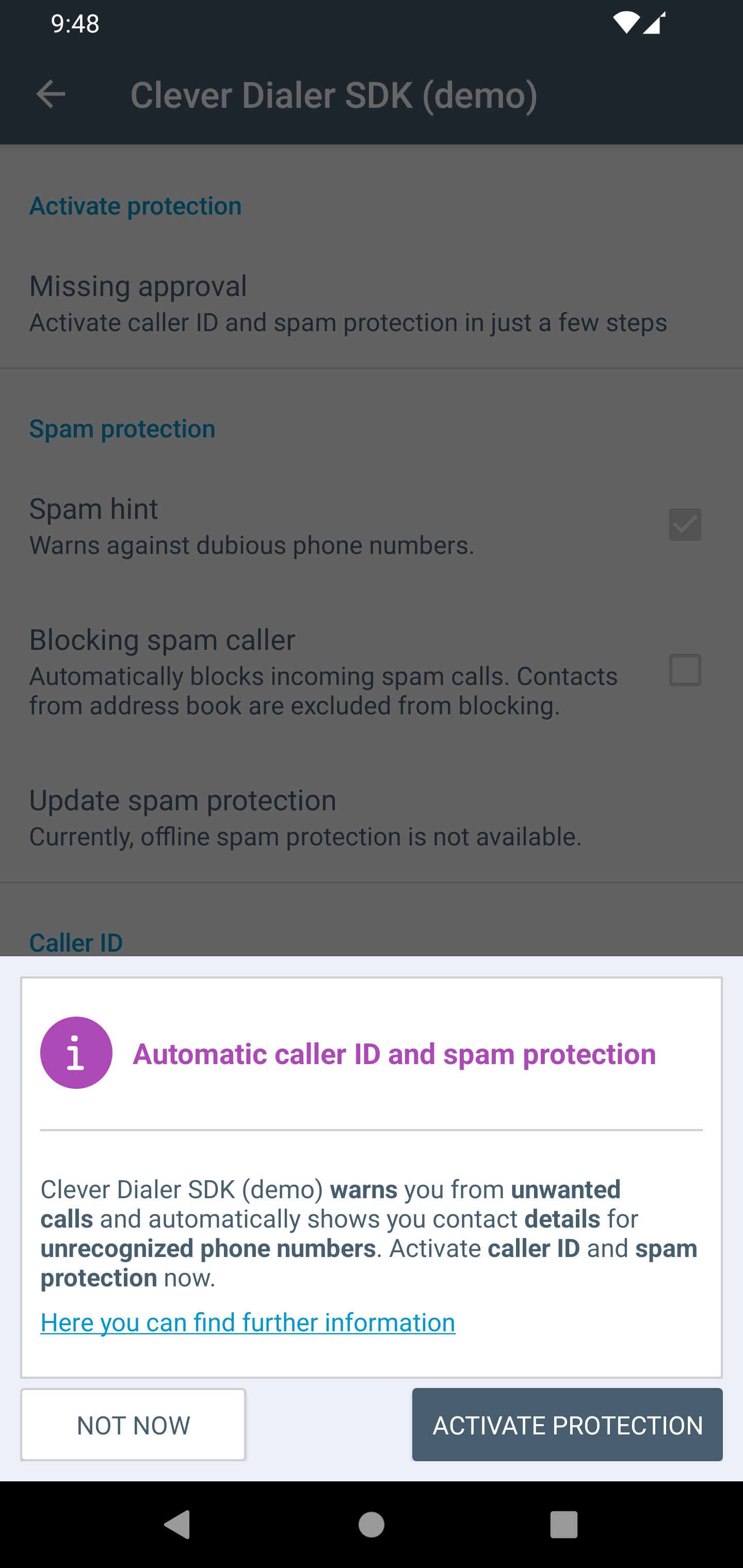Open the system recent apps view
The height and width of the screenshot is (1568, 743).
563,1524
